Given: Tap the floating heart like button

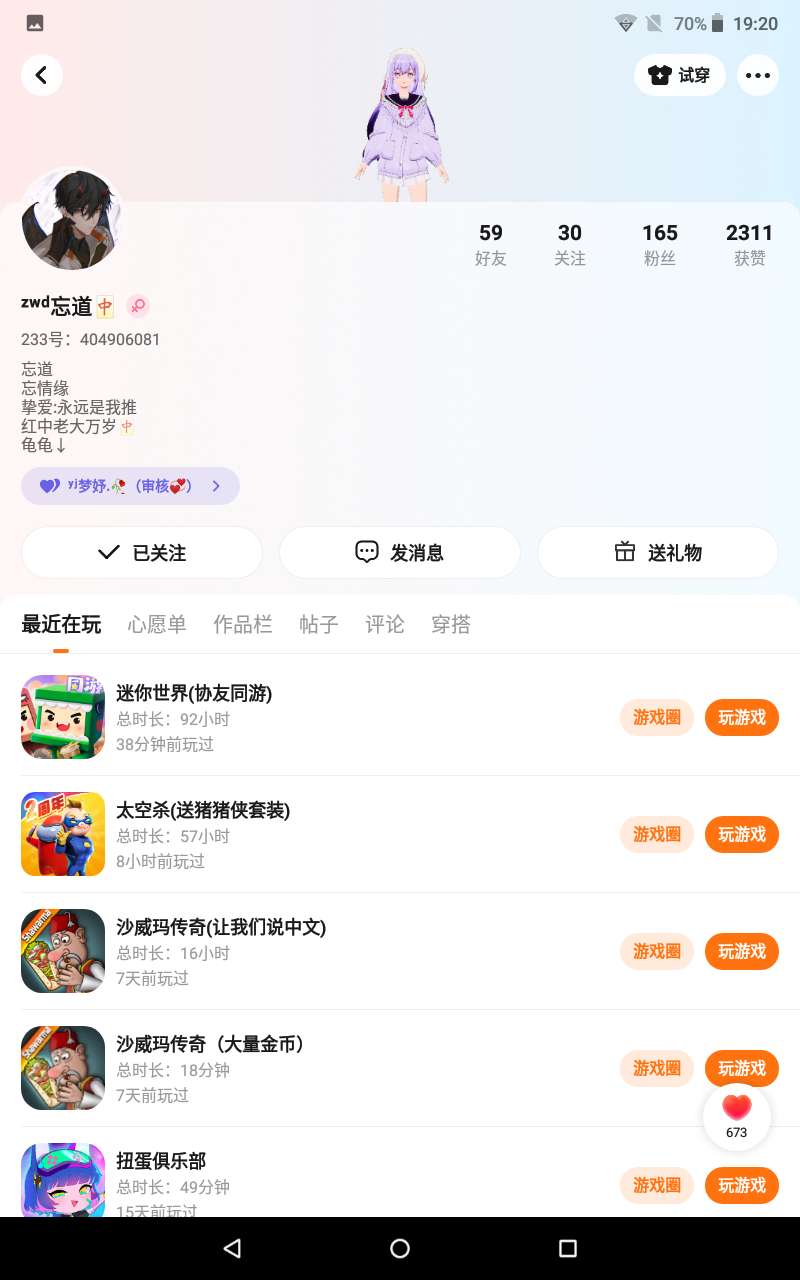Looking at the screenshot, I should pyautogui.click(x=737, y=1116).
